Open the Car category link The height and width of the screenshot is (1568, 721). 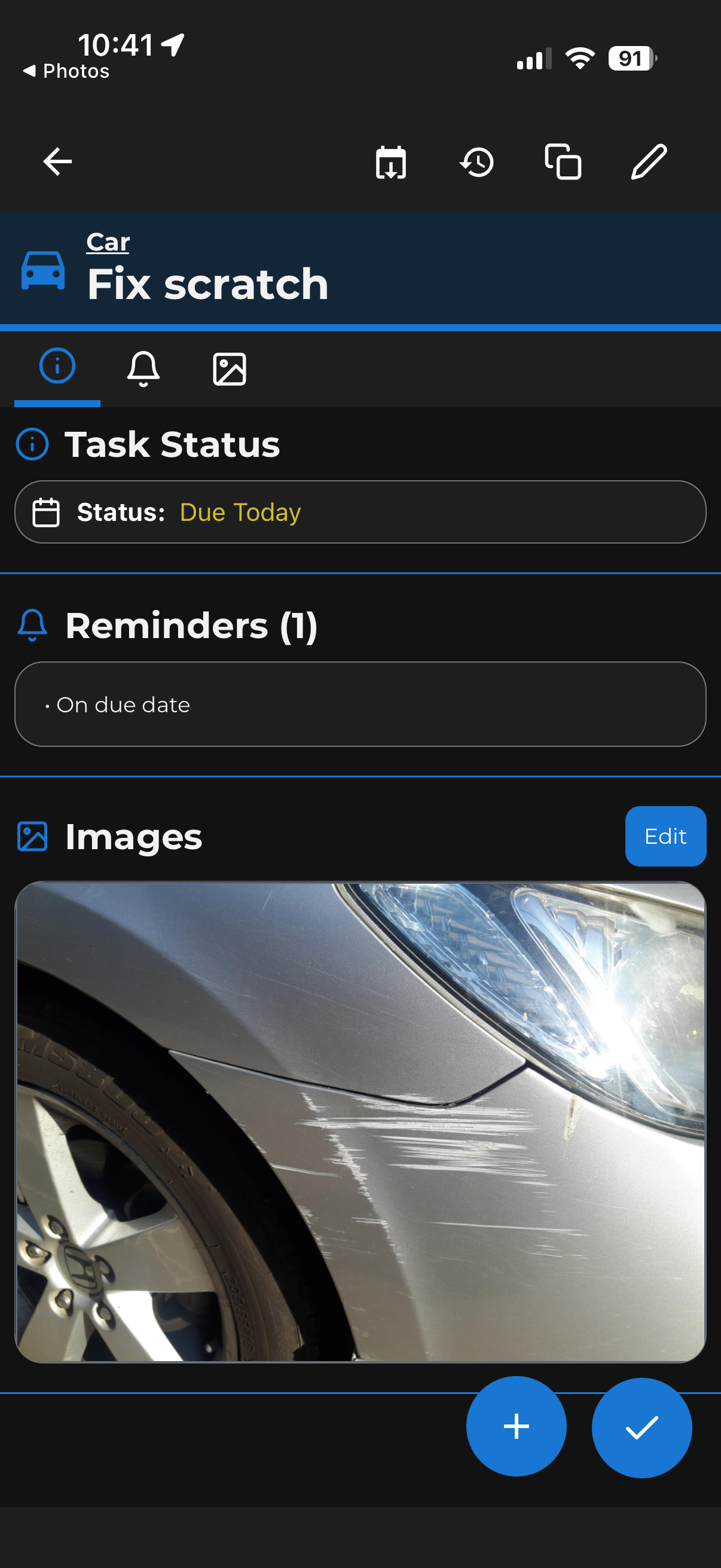[x=108, y=242]
